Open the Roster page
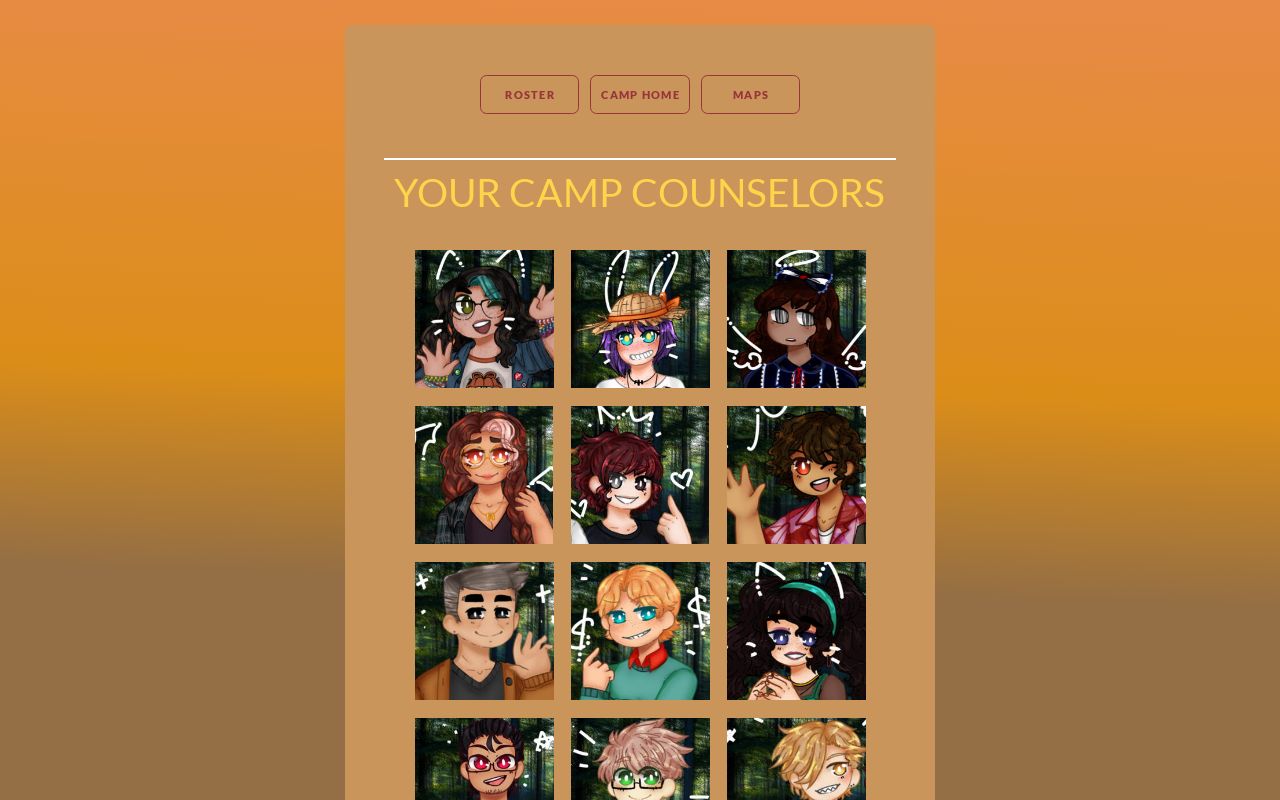Screen dimensions: 1280x800 (x=529, y=95)
